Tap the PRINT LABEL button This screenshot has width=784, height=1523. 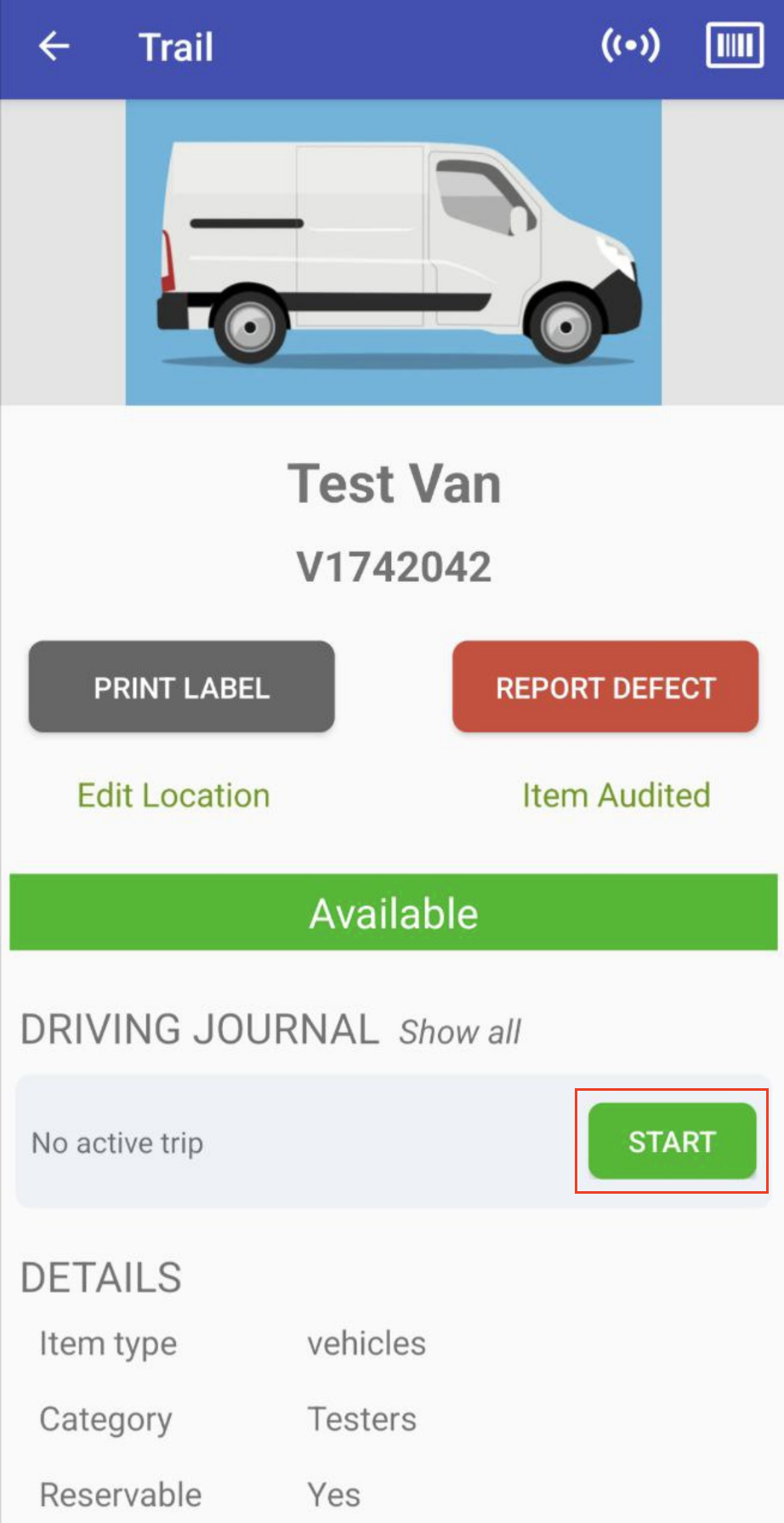point(181,687)
